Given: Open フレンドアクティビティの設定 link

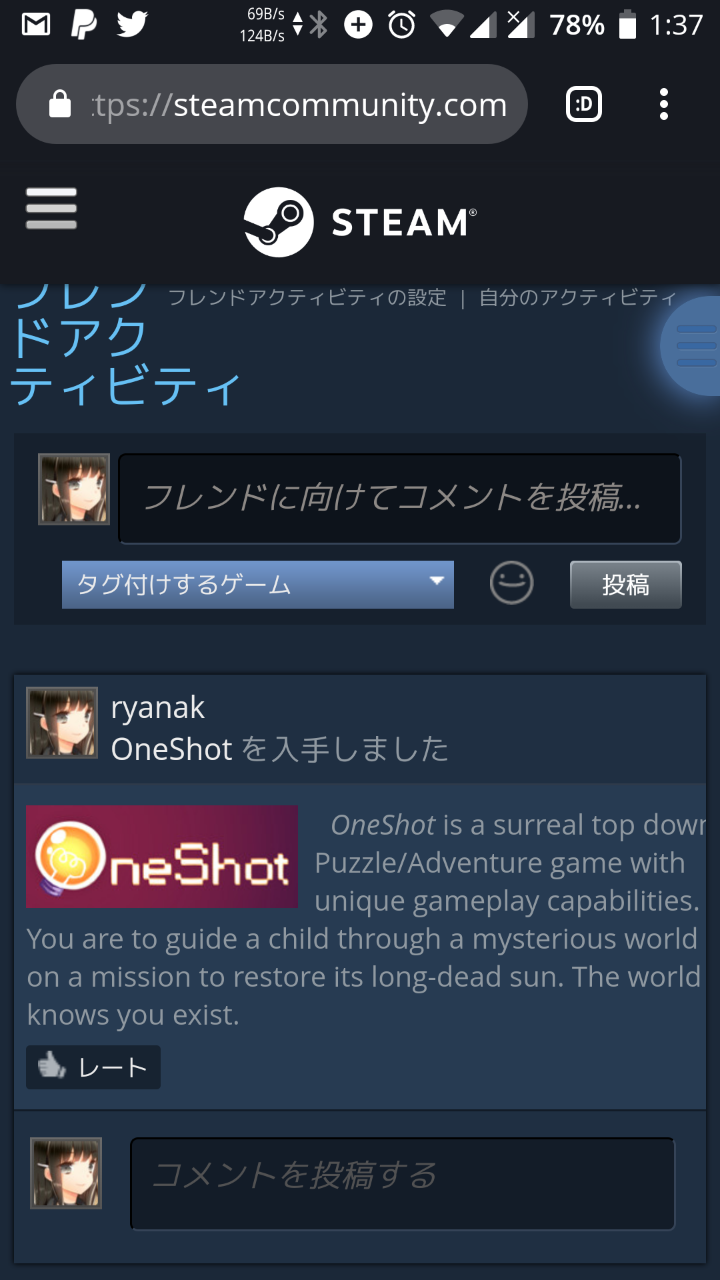Looking at the screenshot, I should click(307, 297).
